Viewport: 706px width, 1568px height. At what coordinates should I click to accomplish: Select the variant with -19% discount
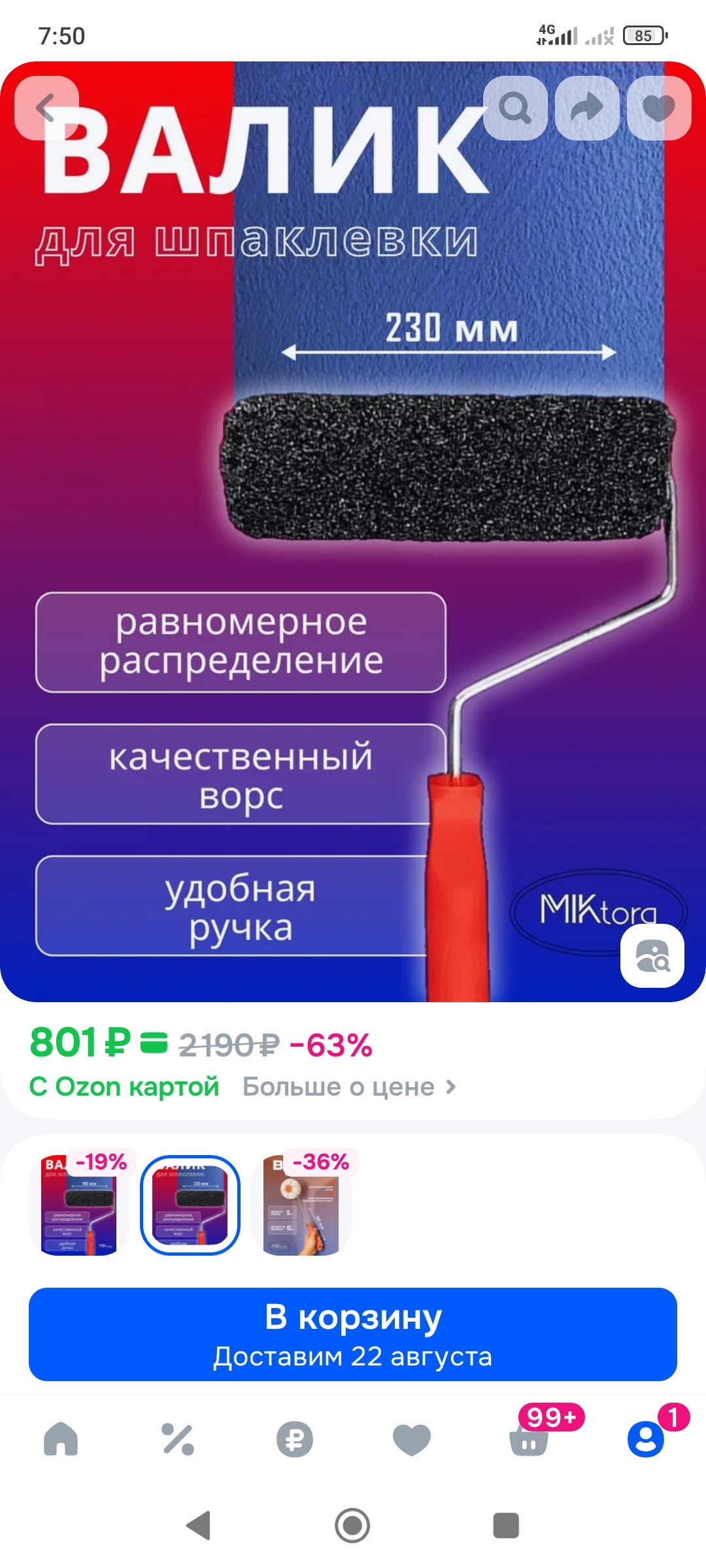point(79,1205)
